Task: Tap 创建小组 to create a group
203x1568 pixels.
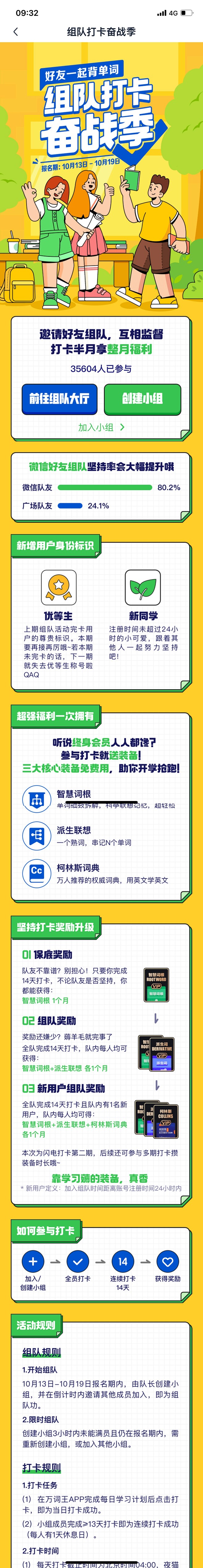Action: coord(142,399)
